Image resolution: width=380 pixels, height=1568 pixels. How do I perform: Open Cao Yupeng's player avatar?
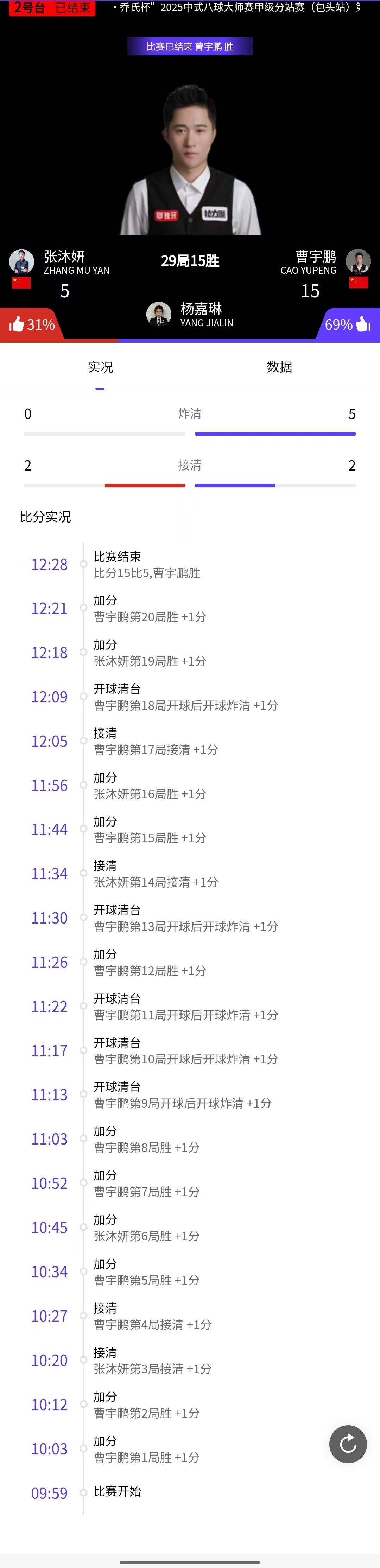coord(358,261)
